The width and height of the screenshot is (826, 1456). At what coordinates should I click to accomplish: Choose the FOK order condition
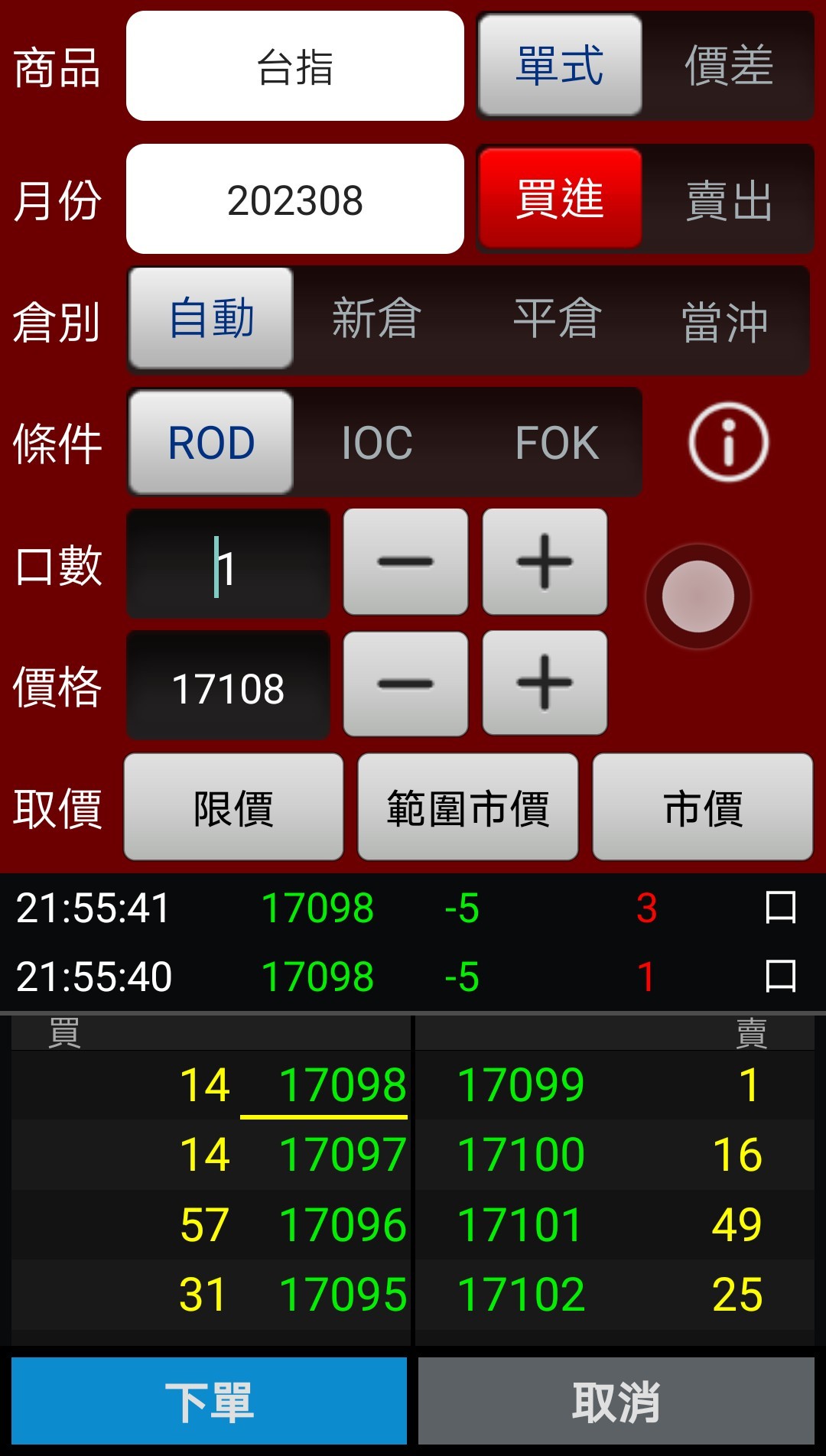click(557, 443)
